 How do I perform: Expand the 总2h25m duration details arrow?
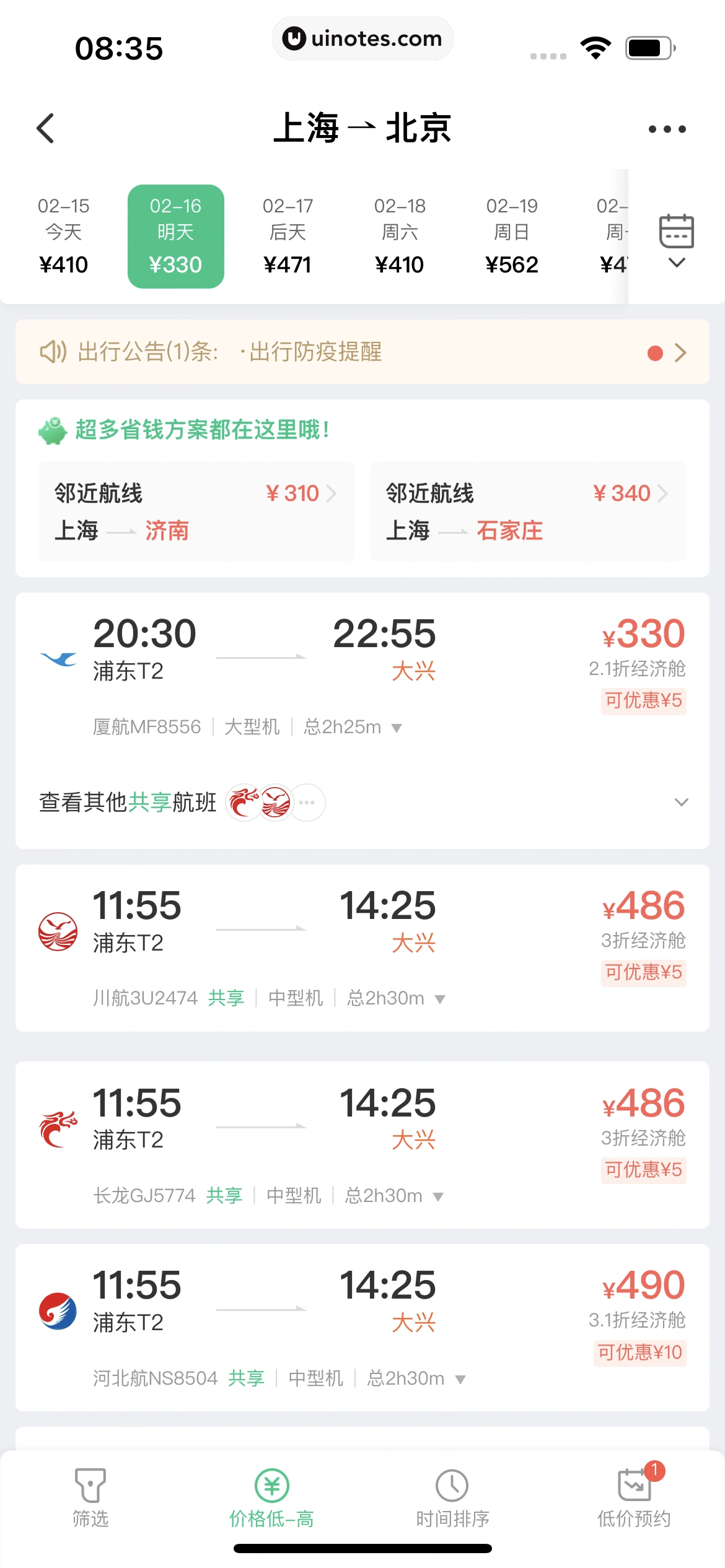(x=397, y=728)
